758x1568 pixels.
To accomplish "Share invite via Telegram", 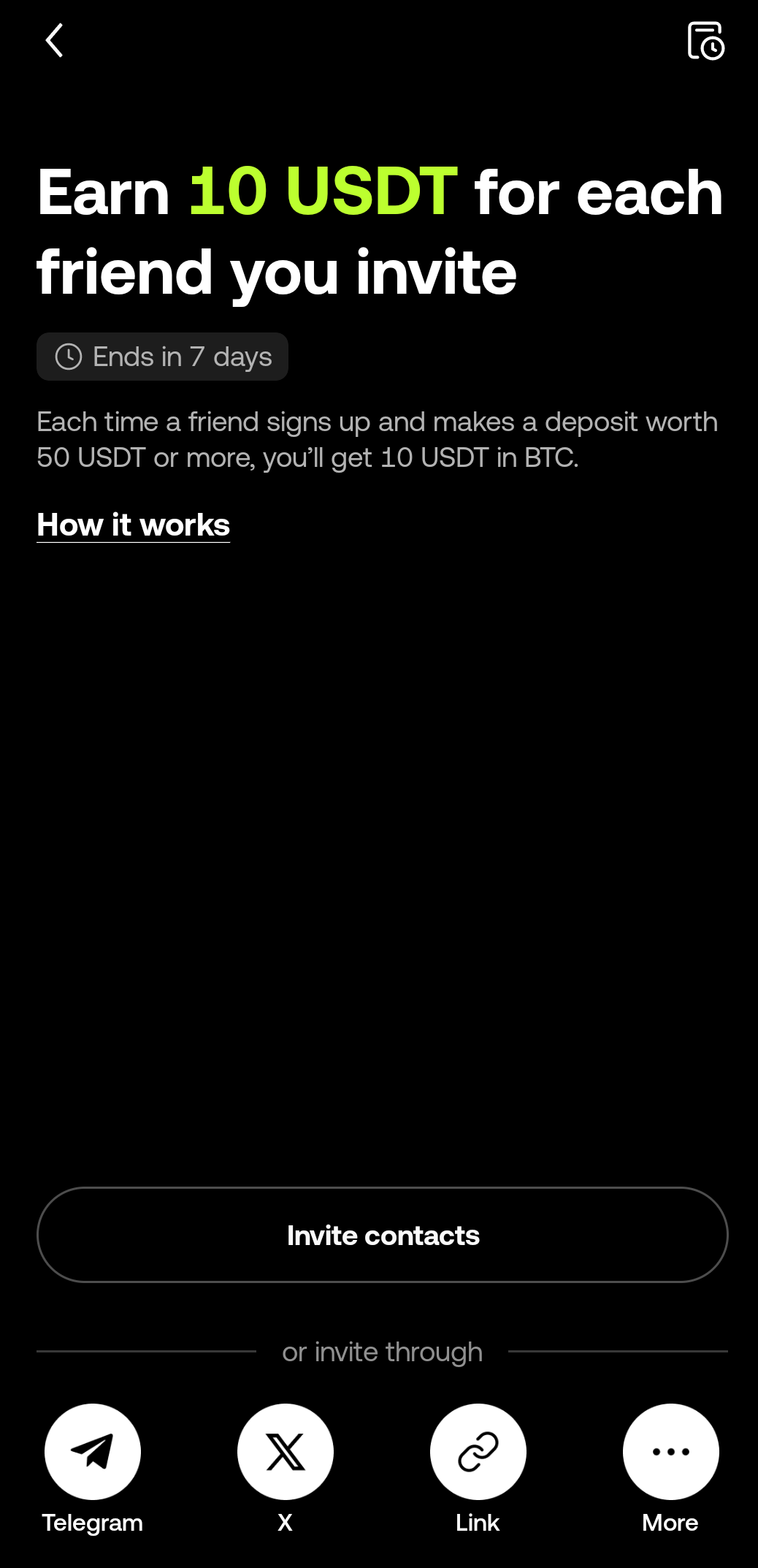I will (x=93, y=1451).
